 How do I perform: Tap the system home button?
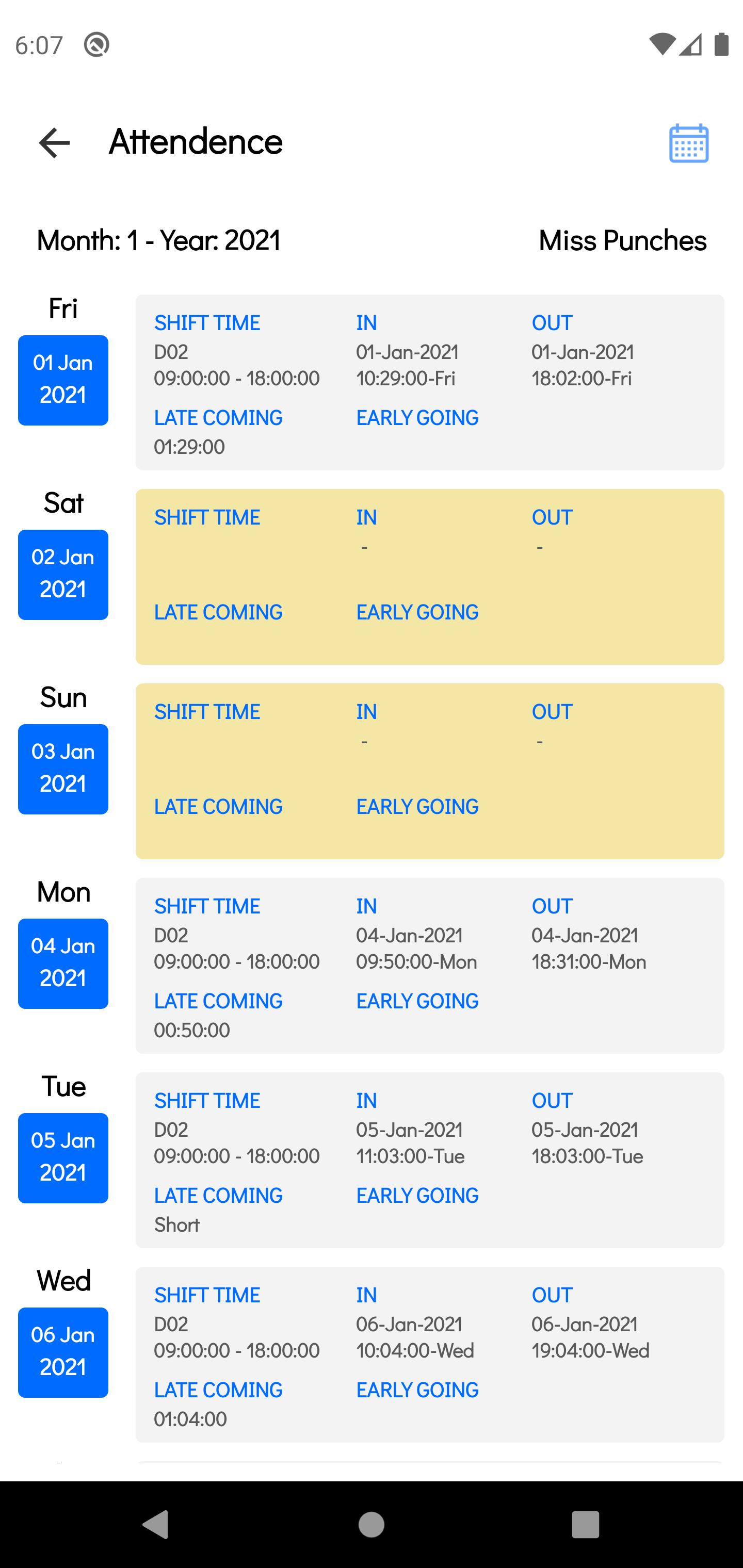coord(371,1524)
